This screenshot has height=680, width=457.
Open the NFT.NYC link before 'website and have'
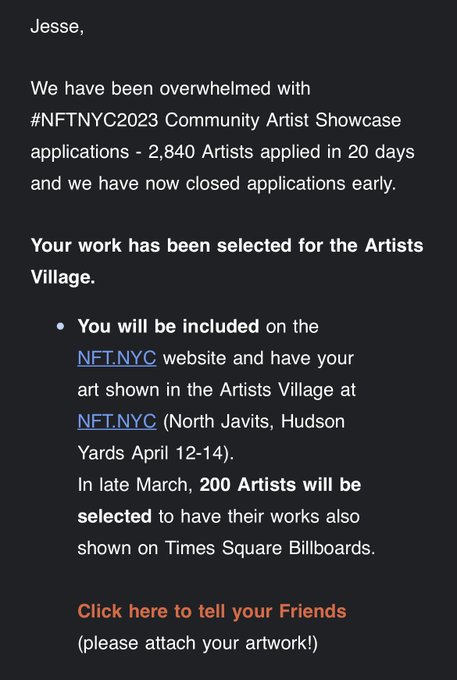(117, 358)
